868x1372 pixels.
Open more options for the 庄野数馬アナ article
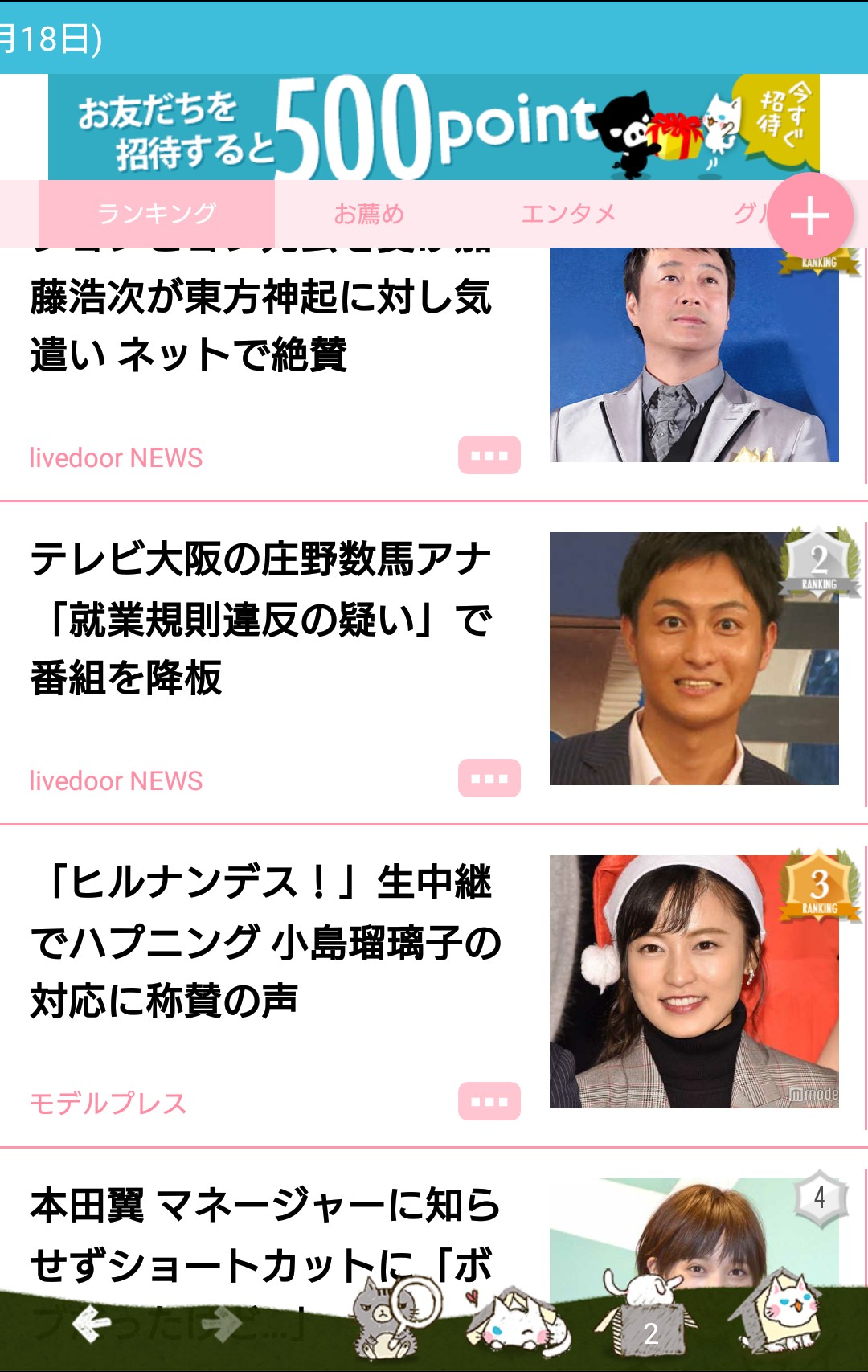click(x=489, y=779)
